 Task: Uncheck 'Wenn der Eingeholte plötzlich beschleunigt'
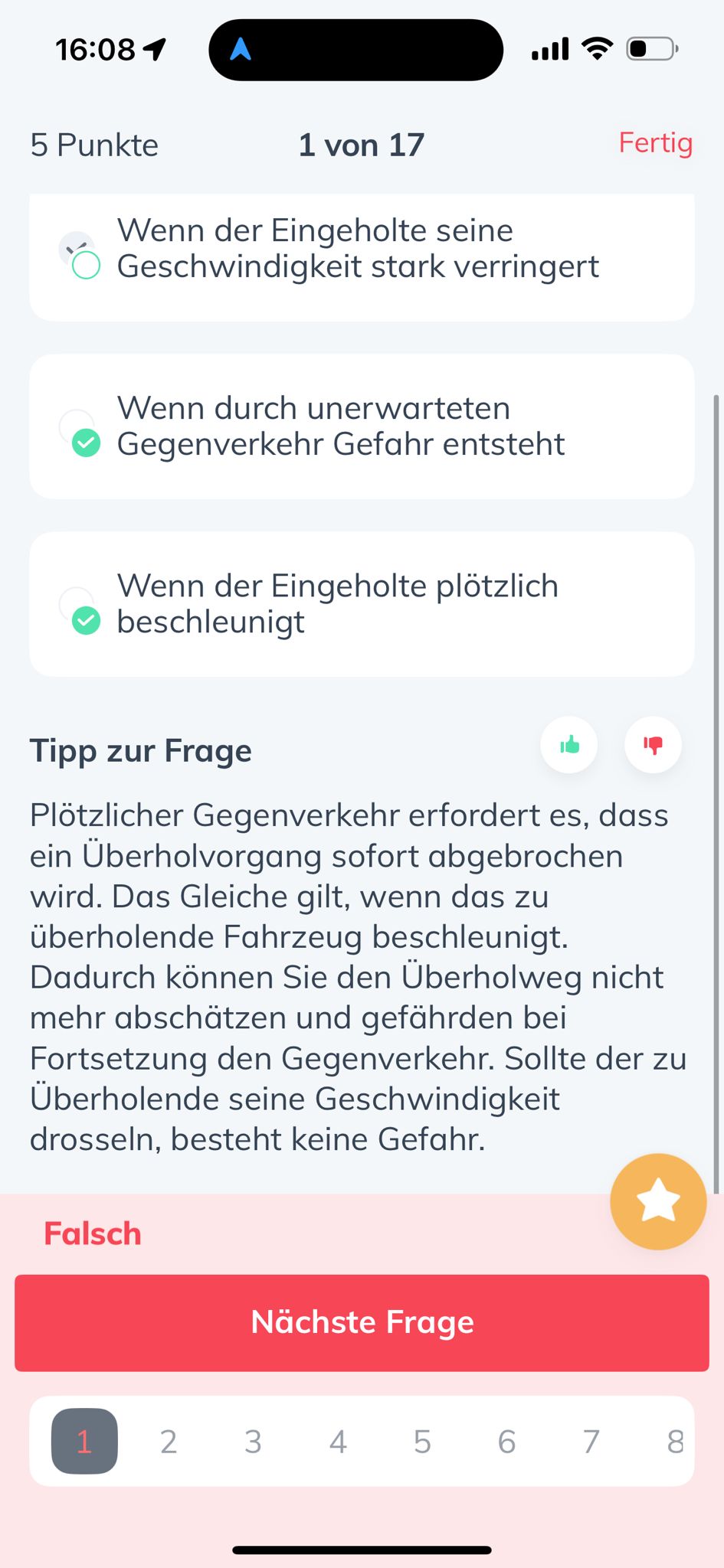tap(84, 620)
